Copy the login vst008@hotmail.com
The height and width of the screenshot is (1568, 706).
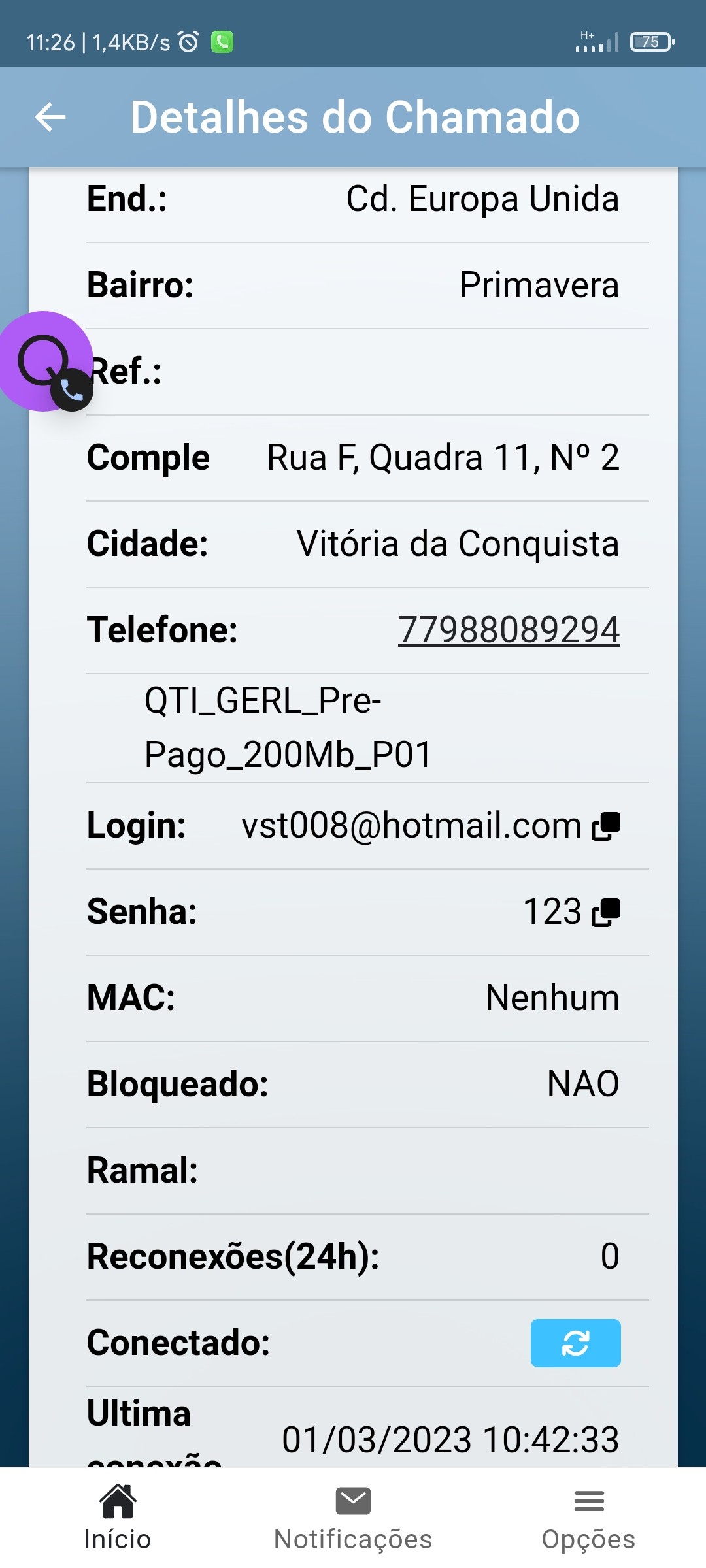pos(605,826)
